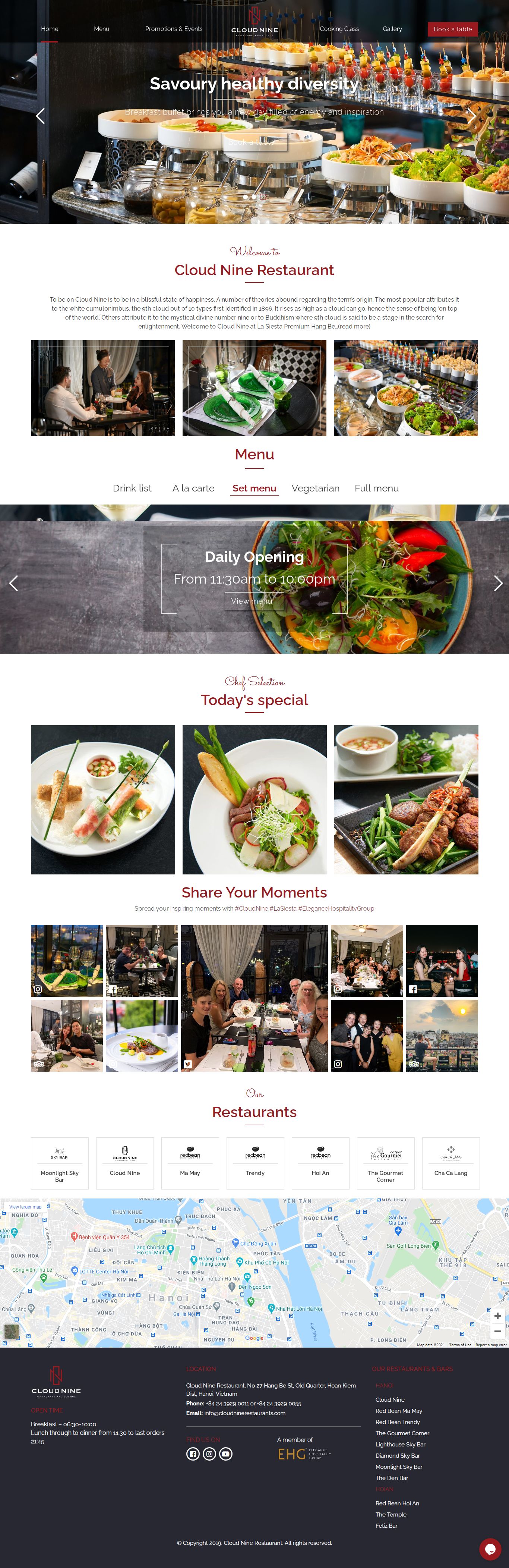Open the Facebook icon under Find us on
The image size is (509, 1568).
coord(193,1454)
